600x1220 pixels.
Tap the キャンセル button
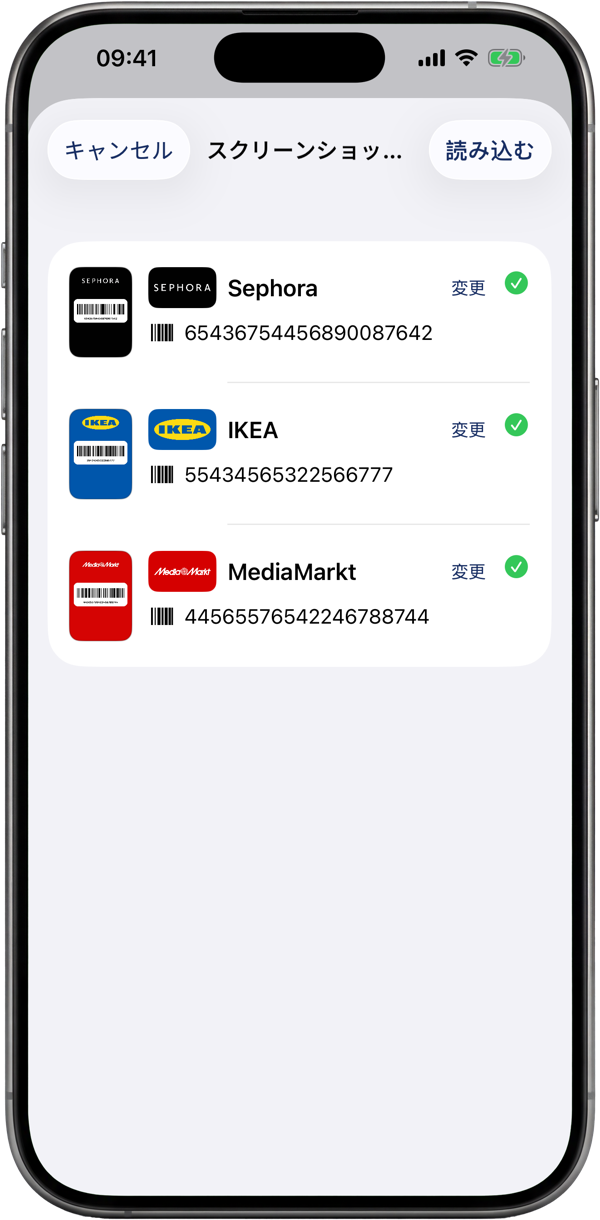[119, 151]
